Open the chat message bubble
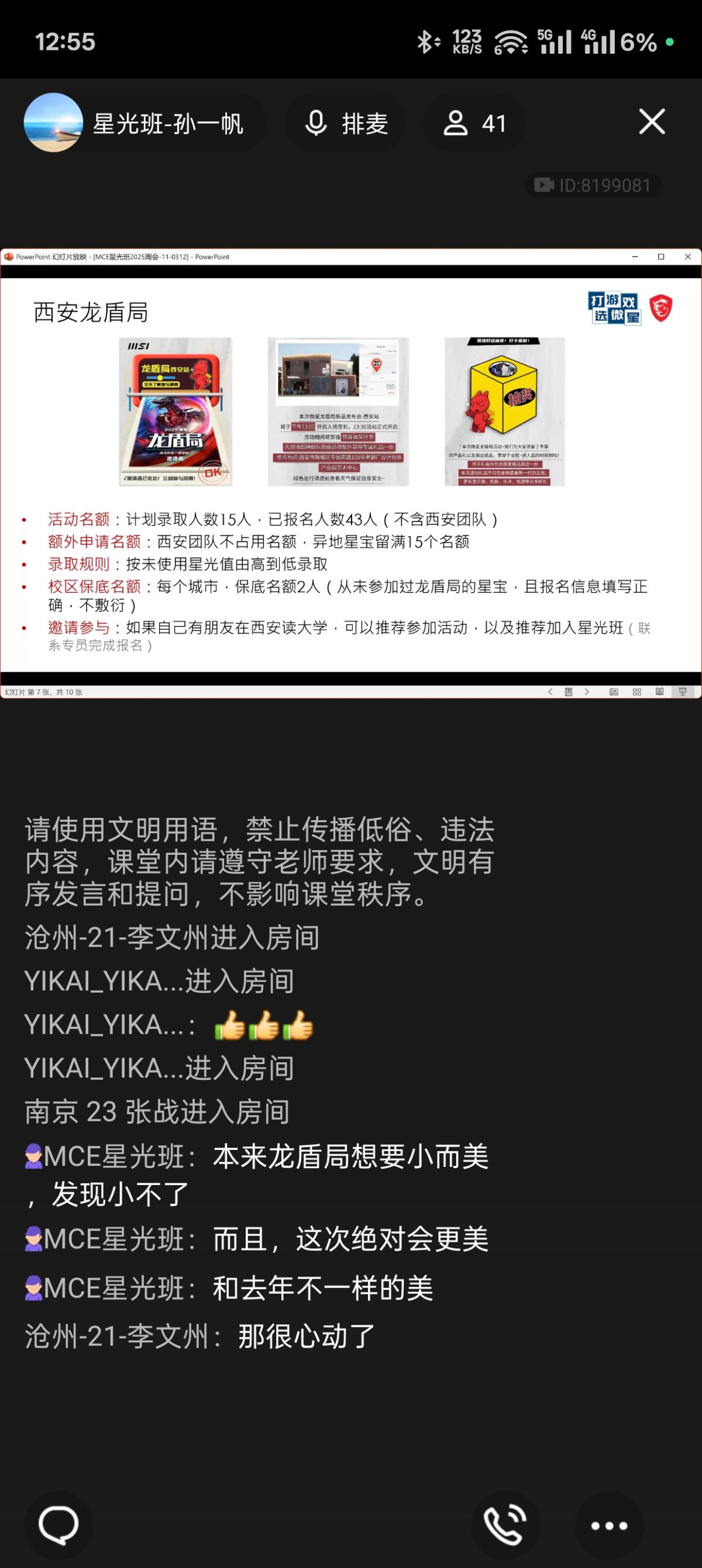Image resolution: width=702 pixels, height=1568 pixels. [x=58, y=1525]
